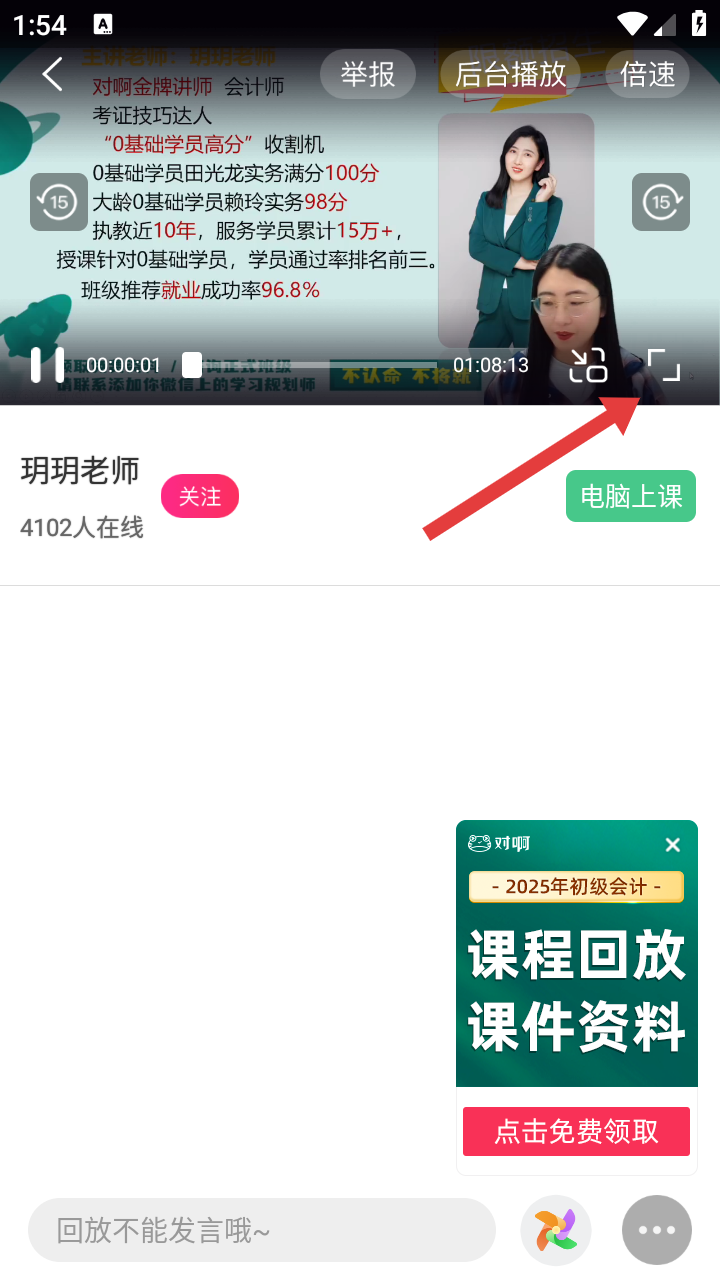Tap the 回放不能发言哦 comment field

coord(262,1230)
